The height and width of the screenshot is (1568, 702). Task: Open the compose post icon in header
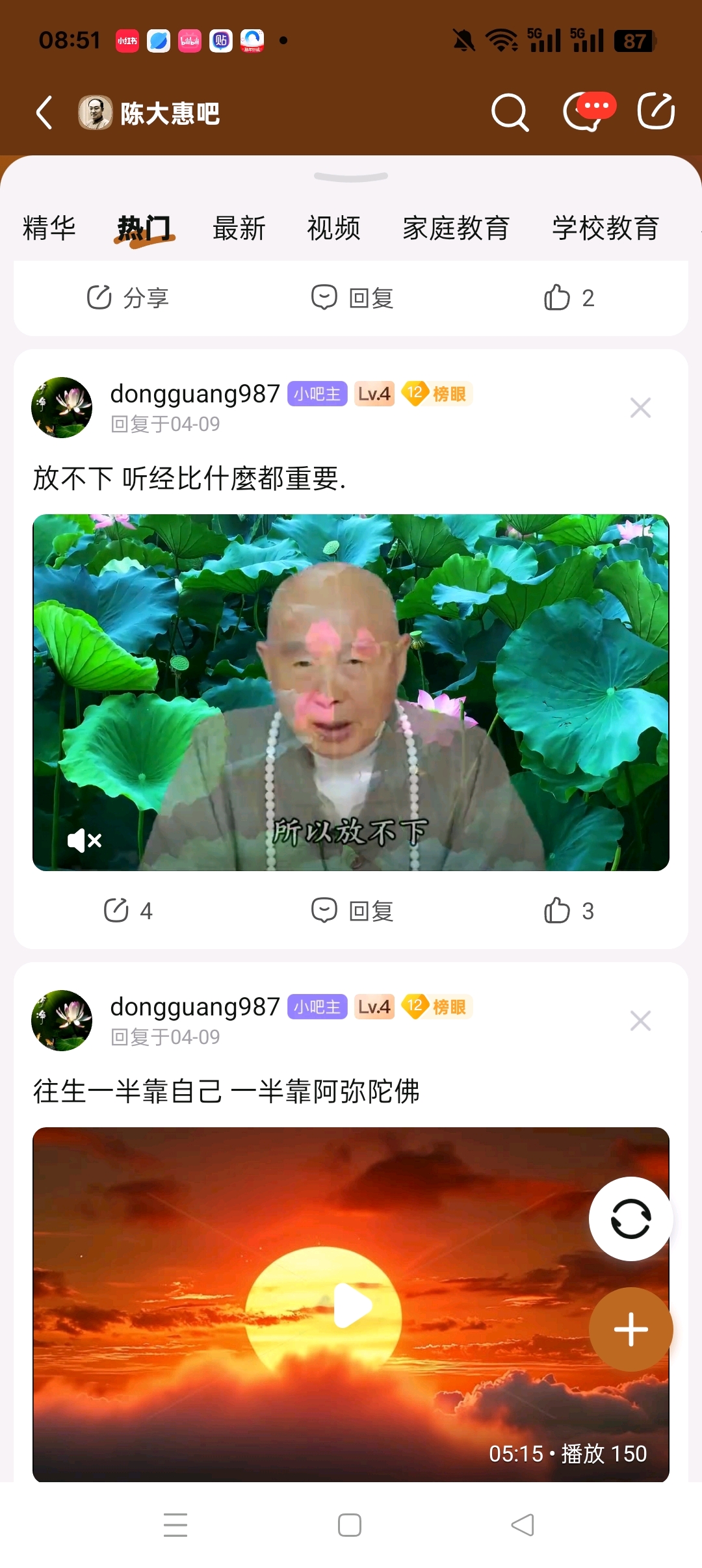pyautogui.click(x=656, y=112)
